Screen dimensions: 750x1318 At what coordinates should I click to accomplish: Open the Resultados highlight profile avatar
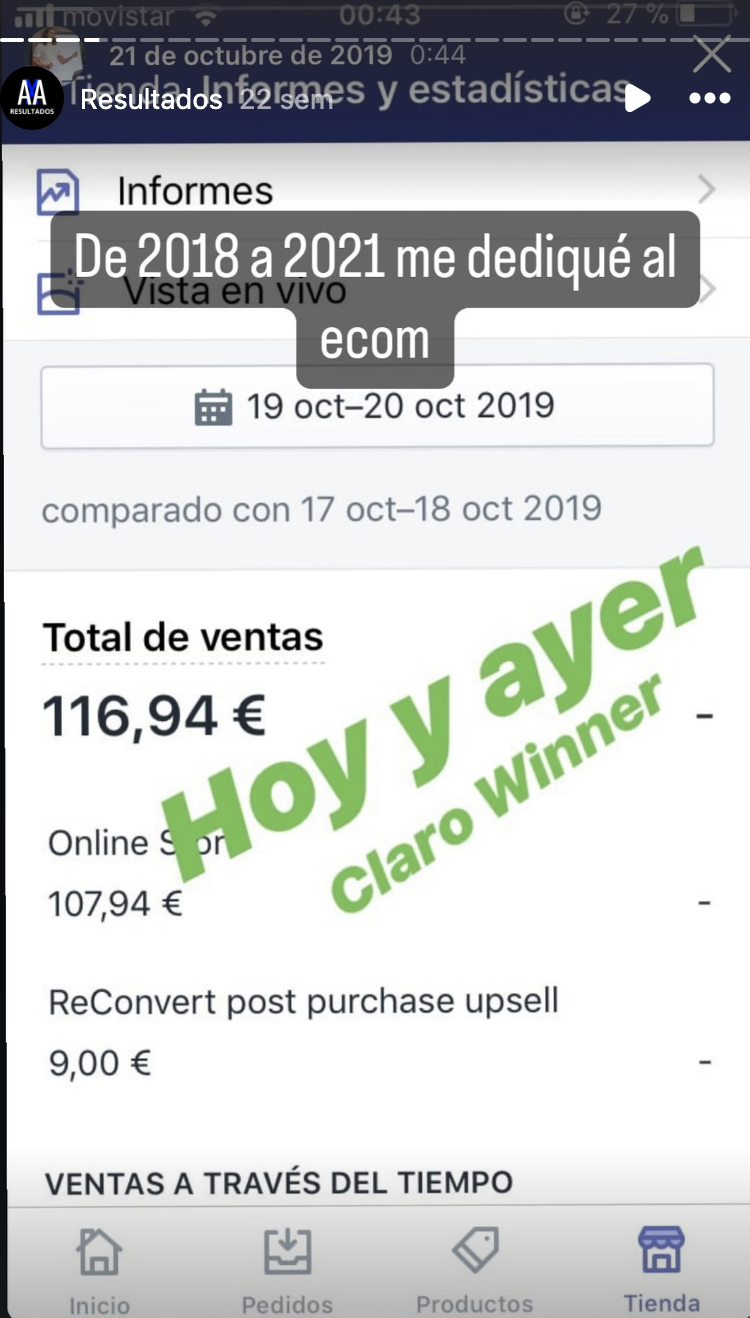tap(32, 99)
